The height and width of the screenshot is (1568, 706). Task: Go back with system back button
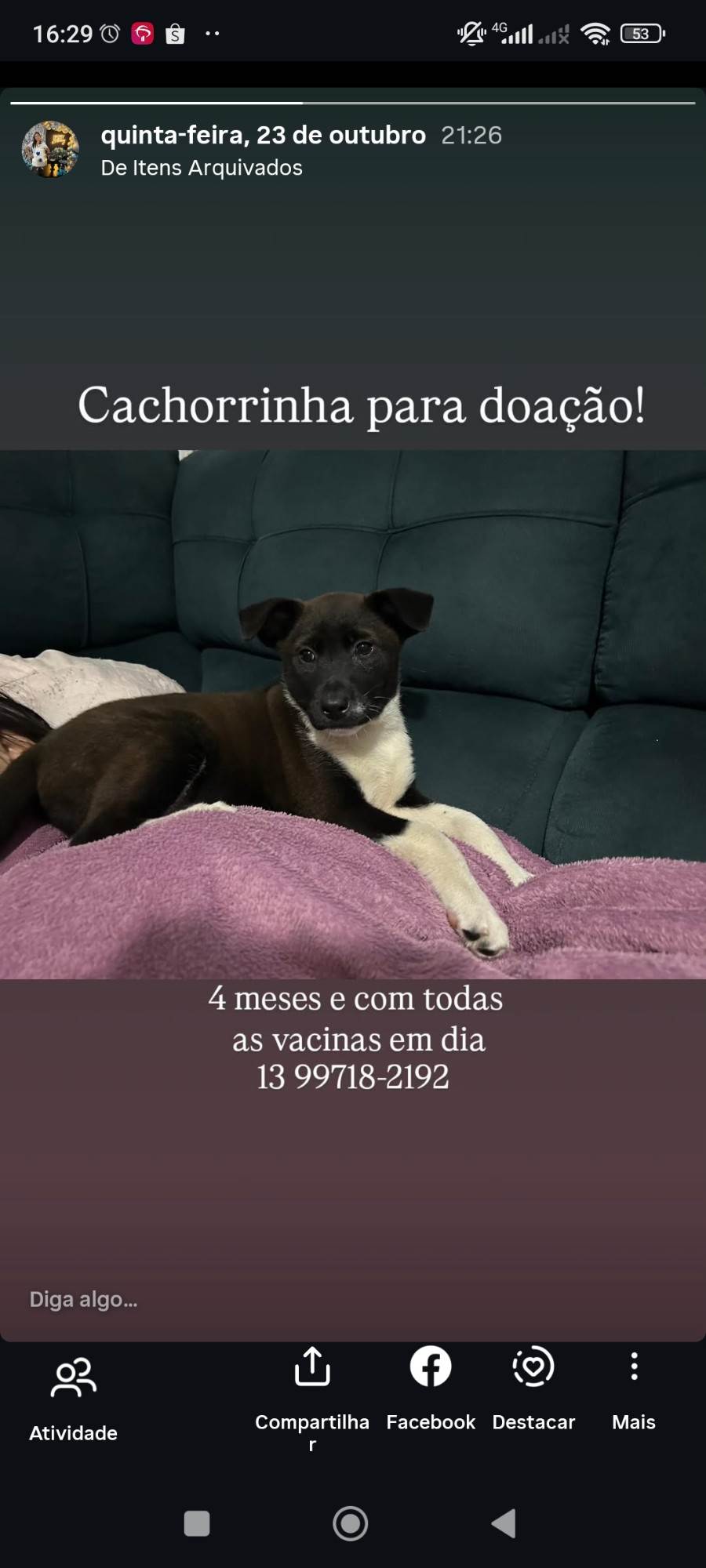click(504, 1523)
